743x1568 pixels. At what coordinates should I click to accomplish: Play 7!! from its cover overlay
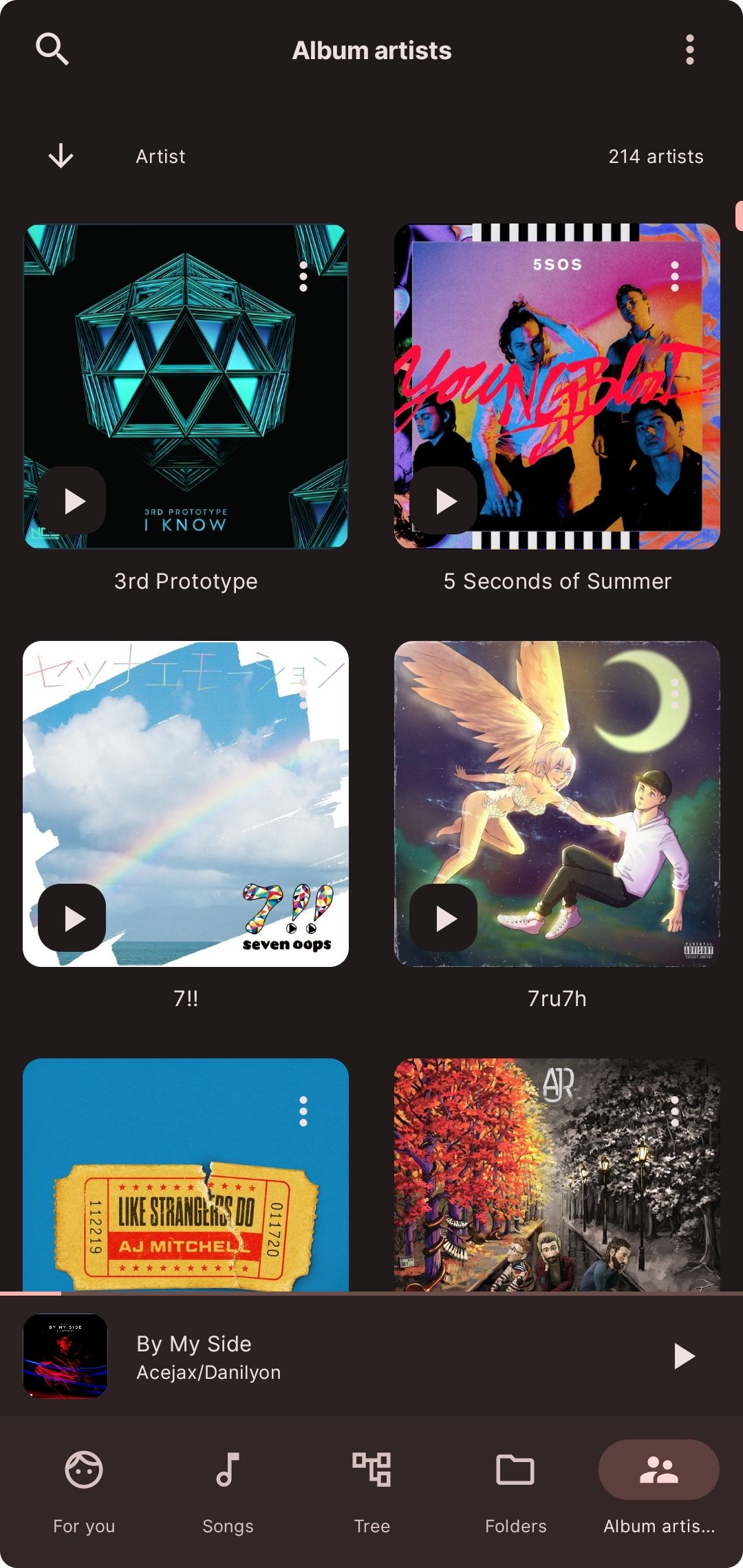[73, 917]
